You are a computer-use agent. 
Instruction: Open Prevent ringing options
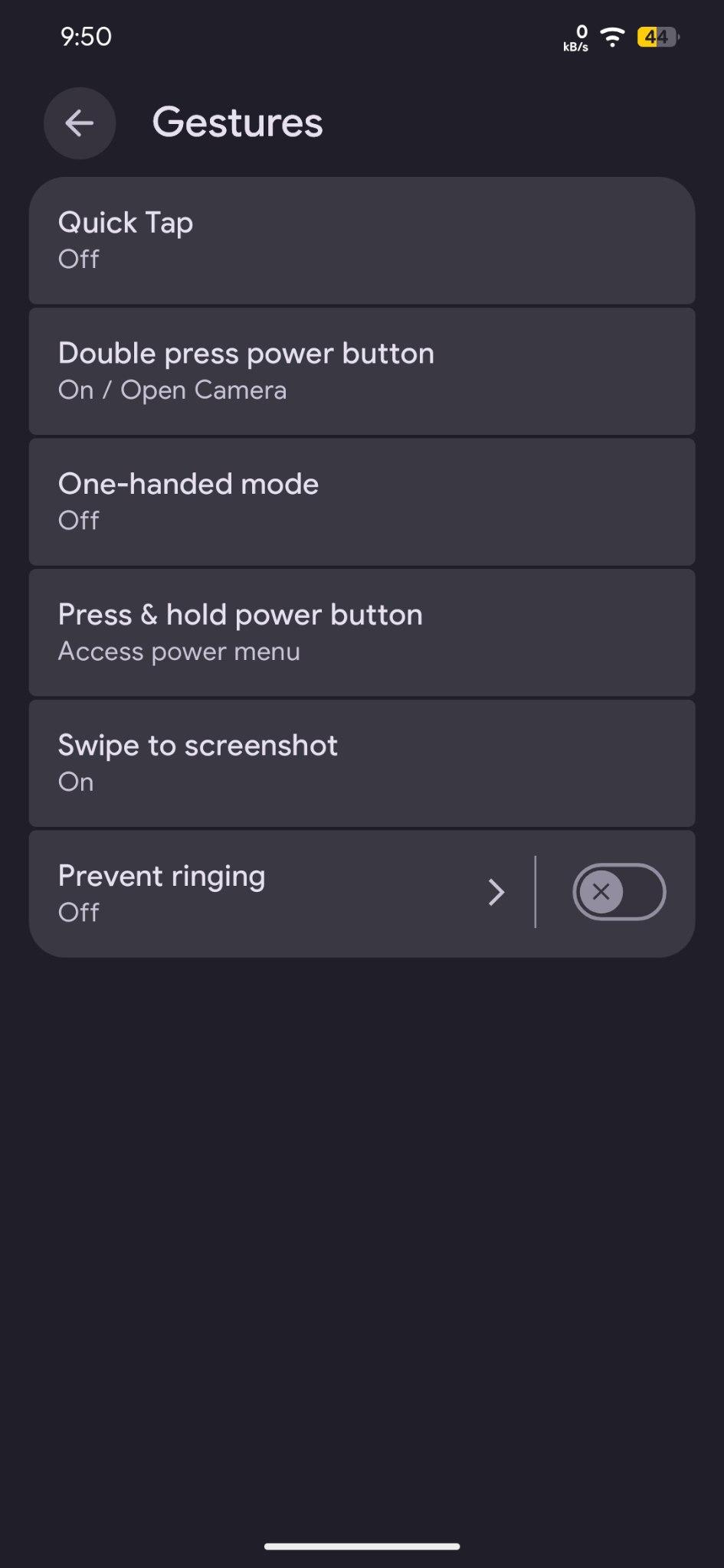pos(282,893)
